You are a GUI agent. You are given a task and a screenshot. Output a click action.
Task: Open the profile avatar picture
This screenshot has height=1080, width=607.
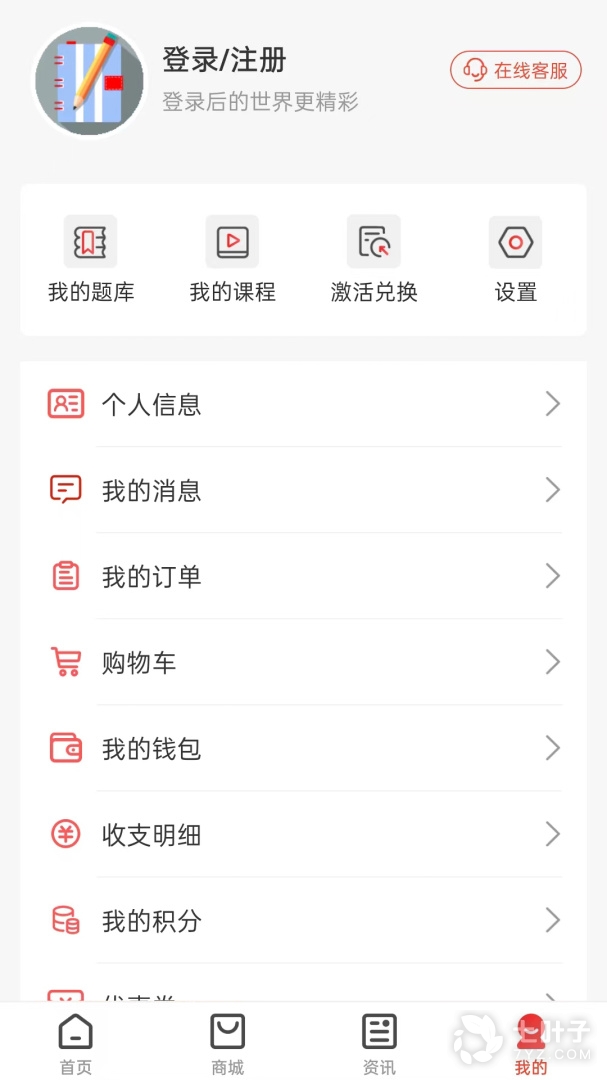(x=90, y=81)
